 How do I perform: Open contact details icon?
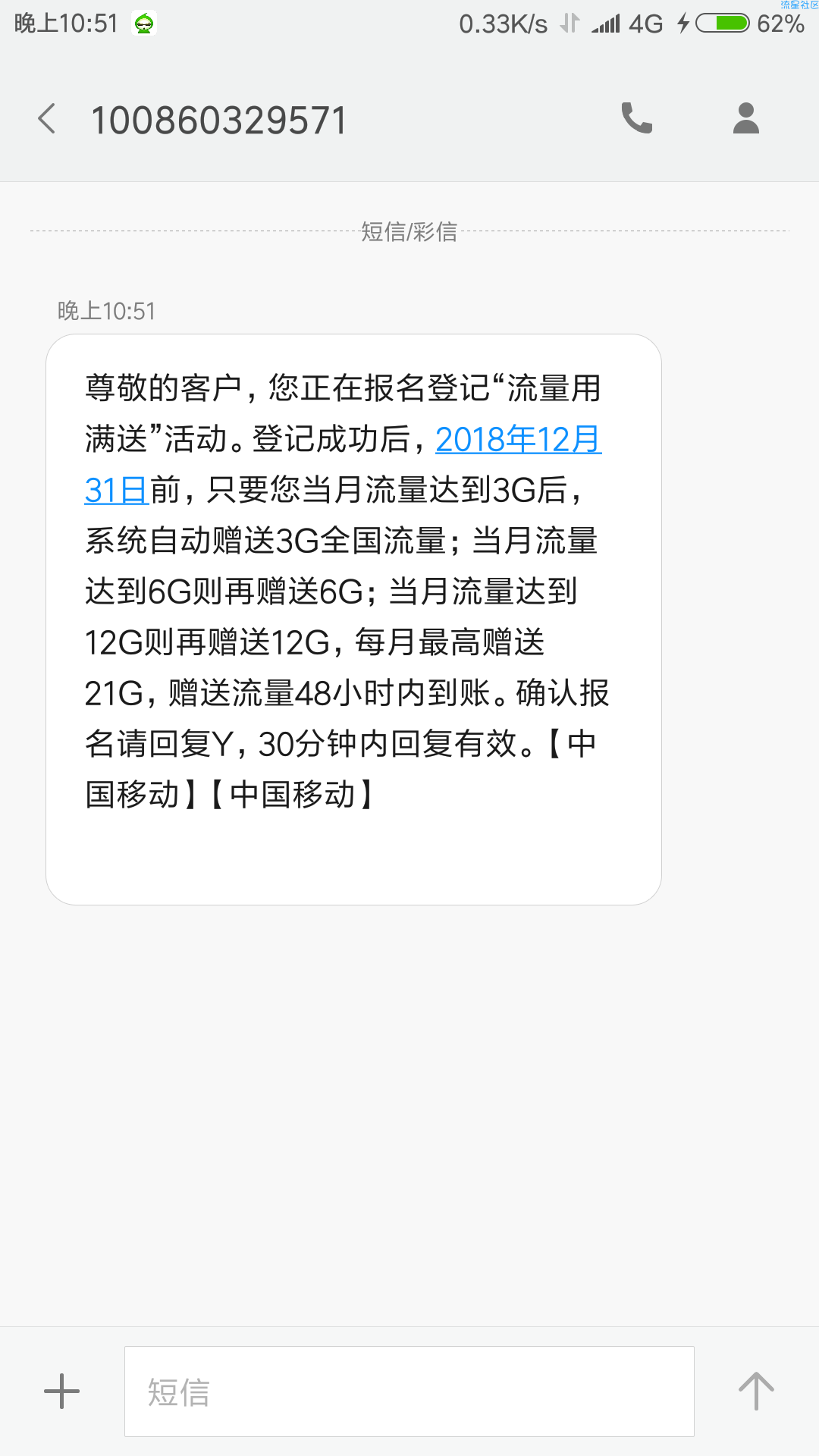(746, 118)
